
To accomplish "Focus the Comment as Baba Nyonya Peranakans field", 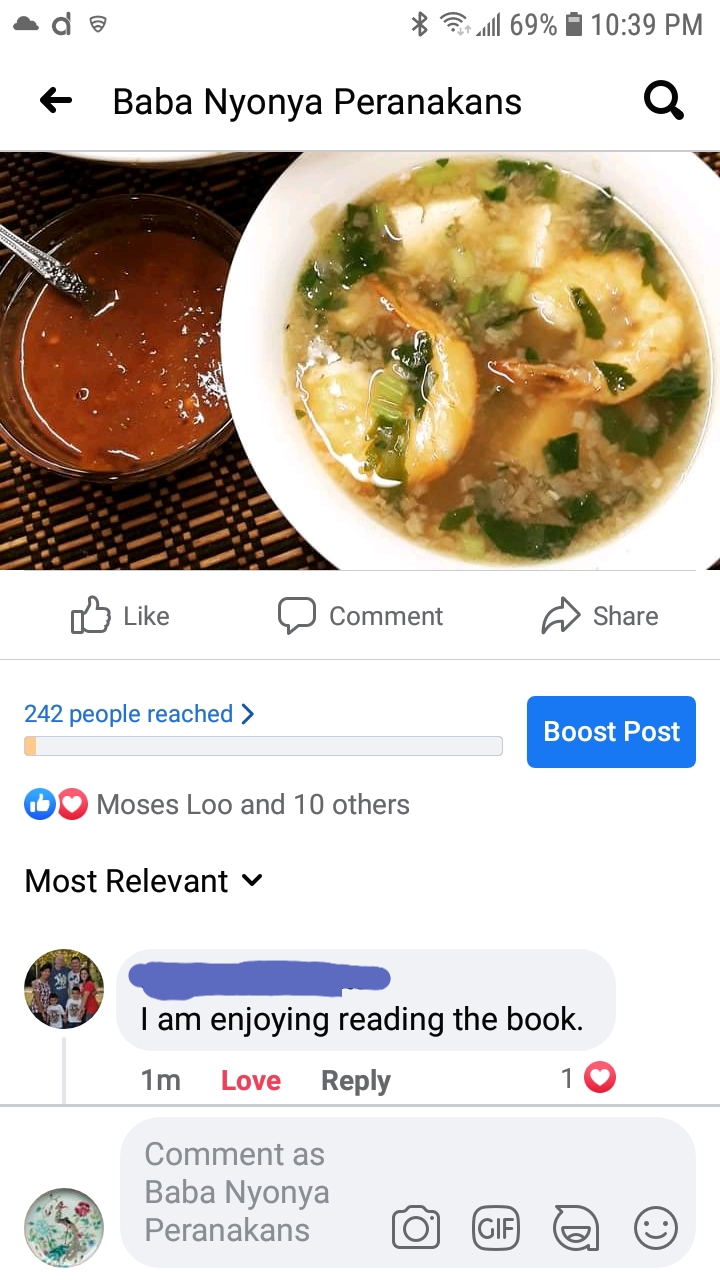I will pyautogui.click(x=250, y=1192).
